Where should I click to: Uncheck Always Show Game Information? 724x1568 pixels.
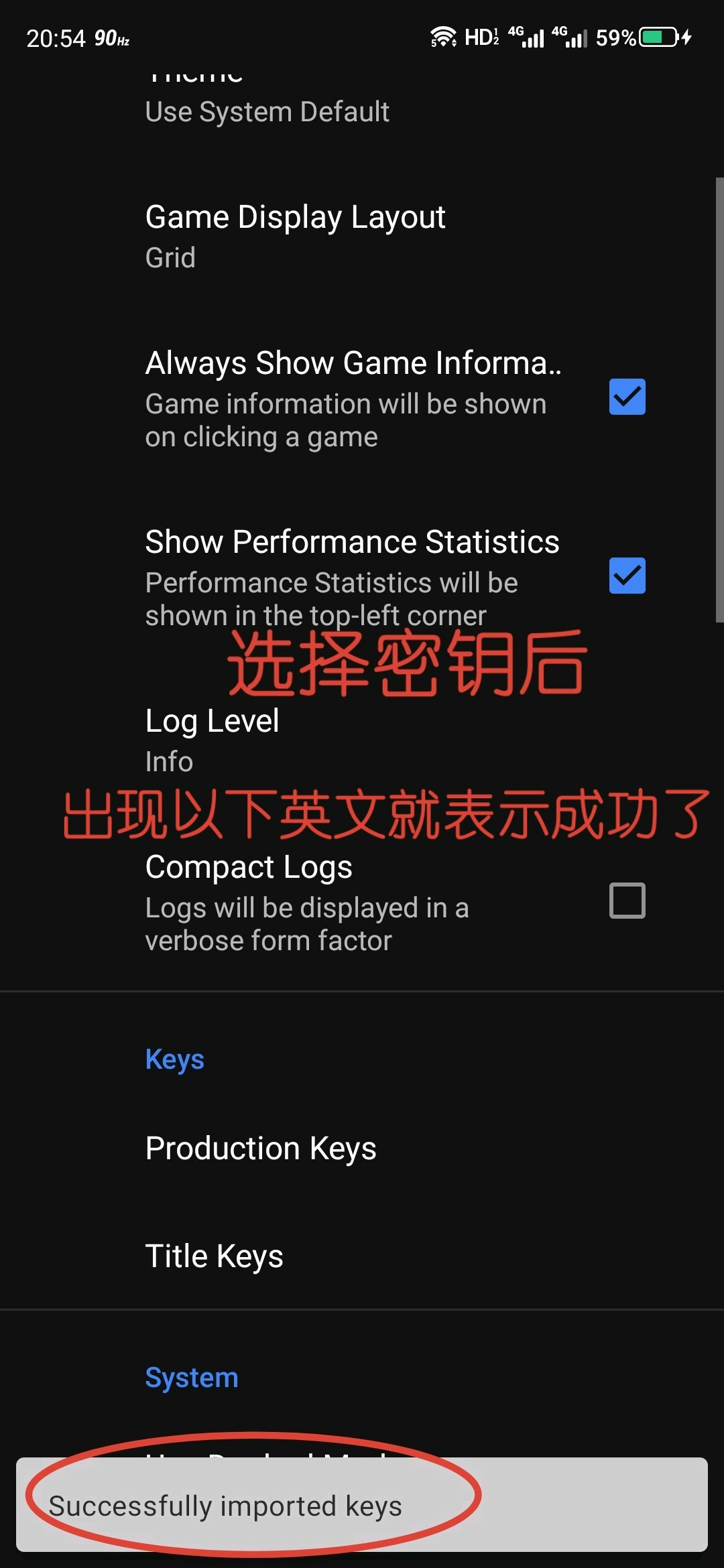[x=627, y=397]
